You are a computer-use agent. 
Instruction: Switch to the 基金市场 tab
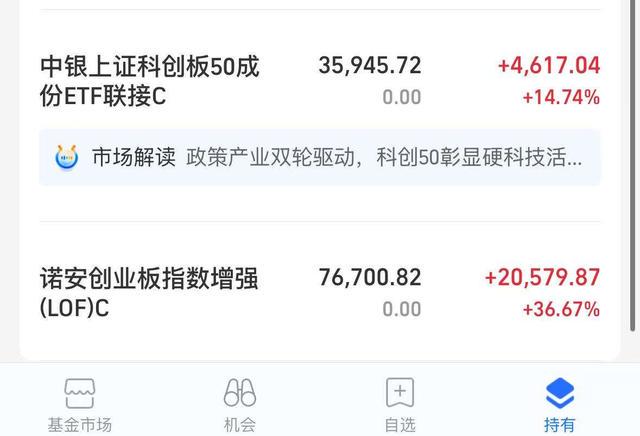pos(80,404)
